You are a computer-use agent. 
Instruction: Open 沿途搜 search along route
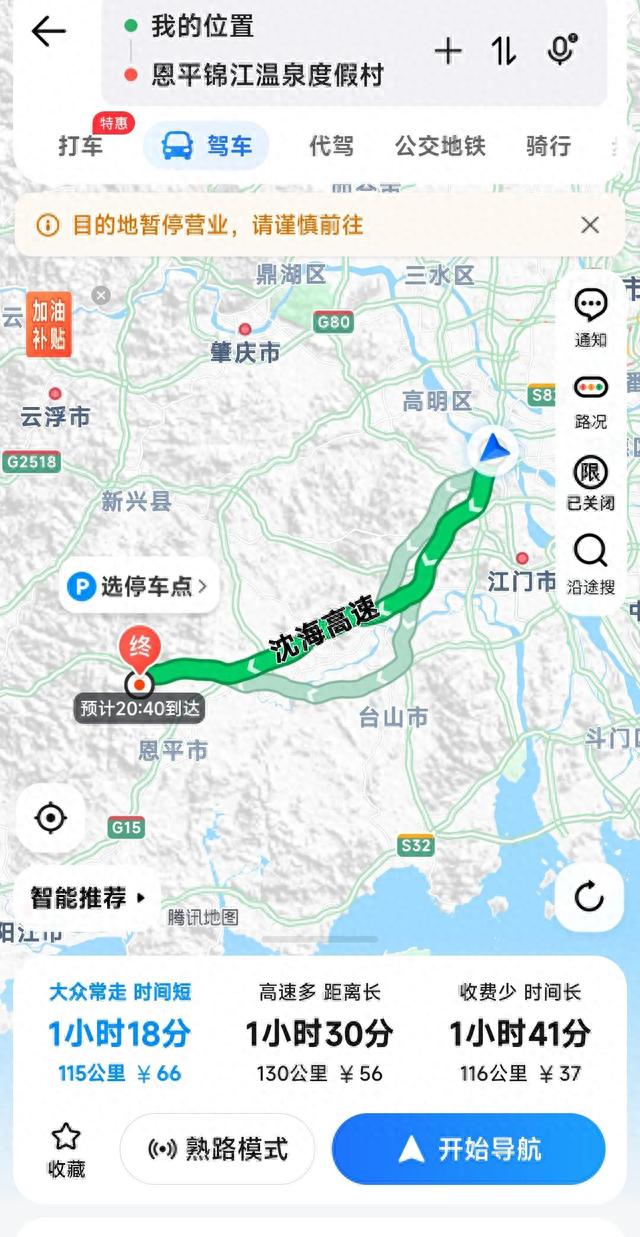(591, 564)
